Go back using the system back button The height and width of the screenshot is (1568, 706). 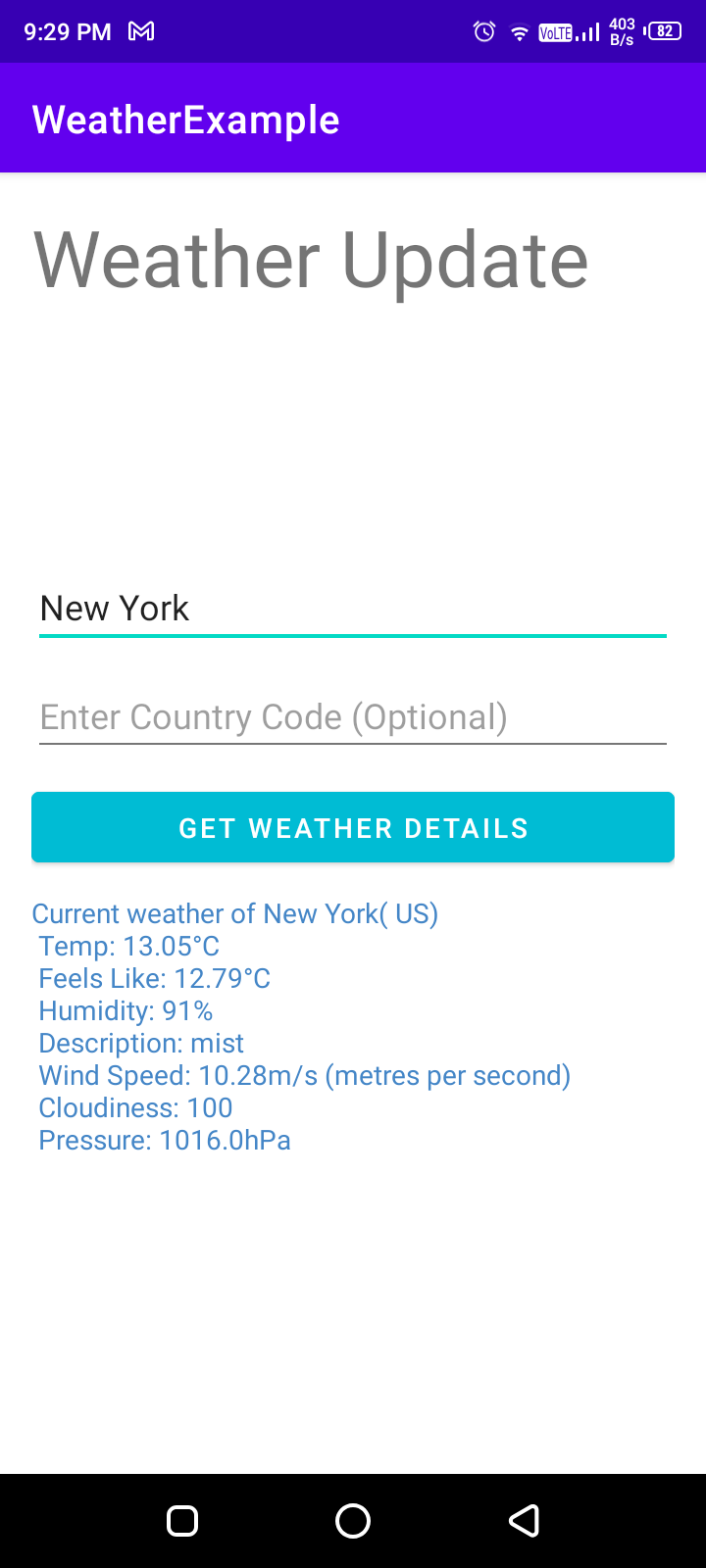[525, 1521]
